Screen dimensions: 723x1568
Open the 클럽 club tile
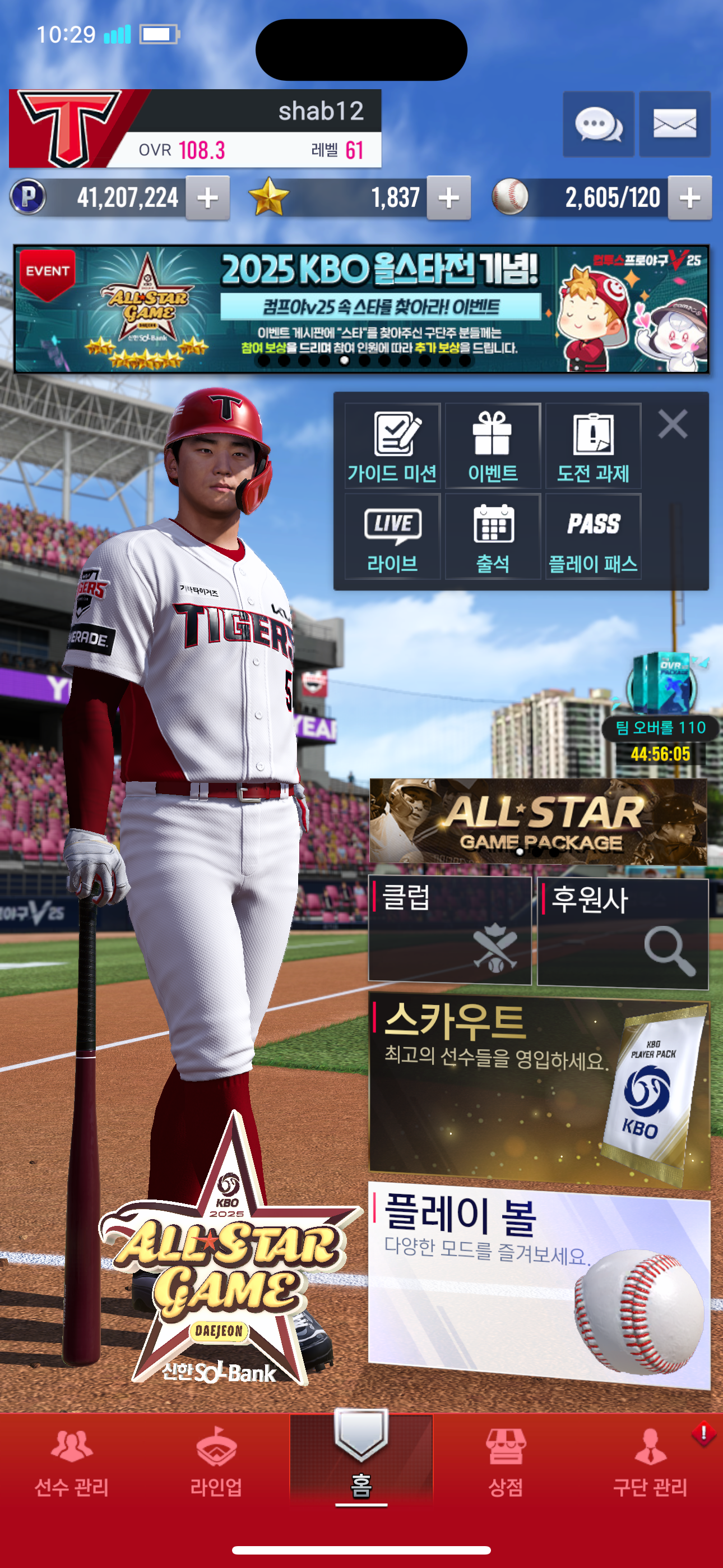(449, 930)
